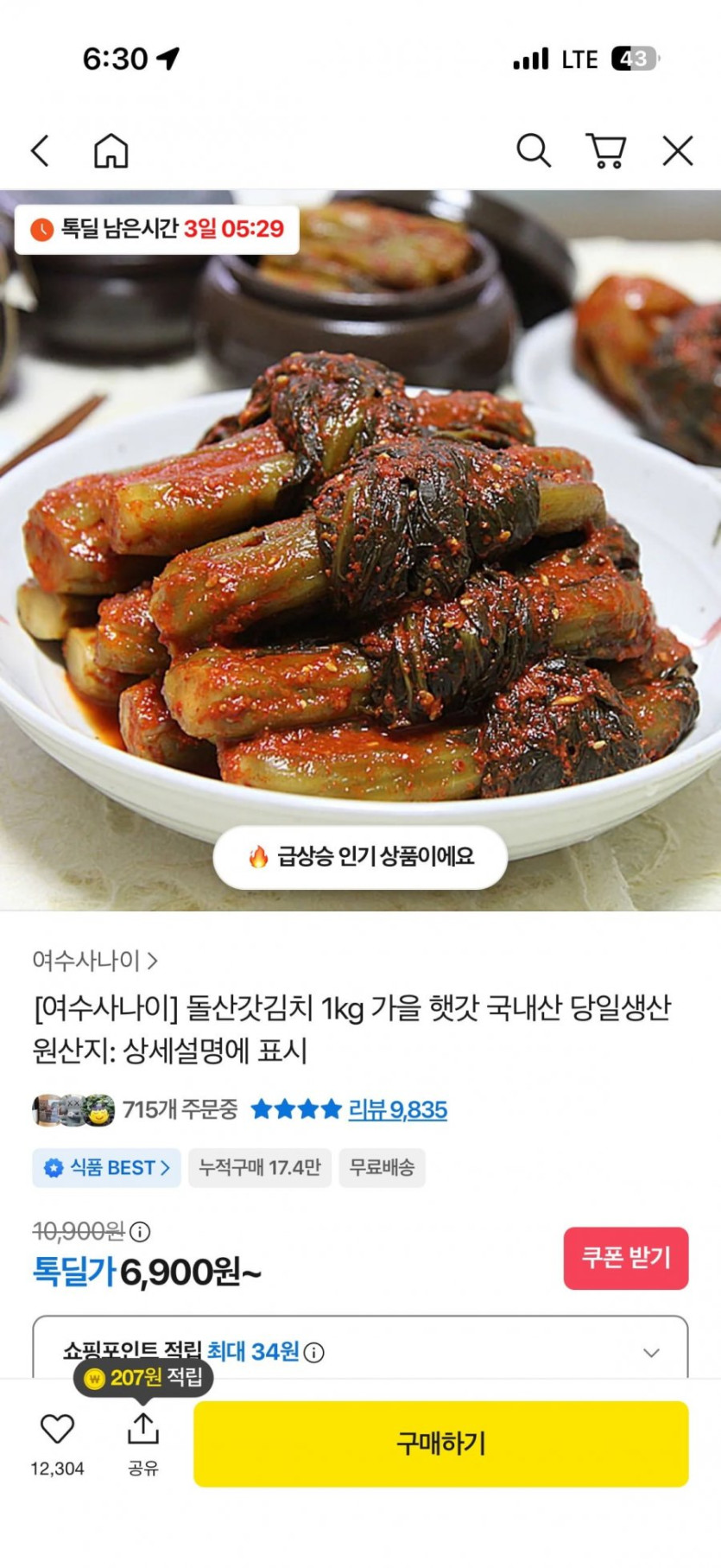Open product search
Screen dimensions: 721x1568
click(533, 151)
